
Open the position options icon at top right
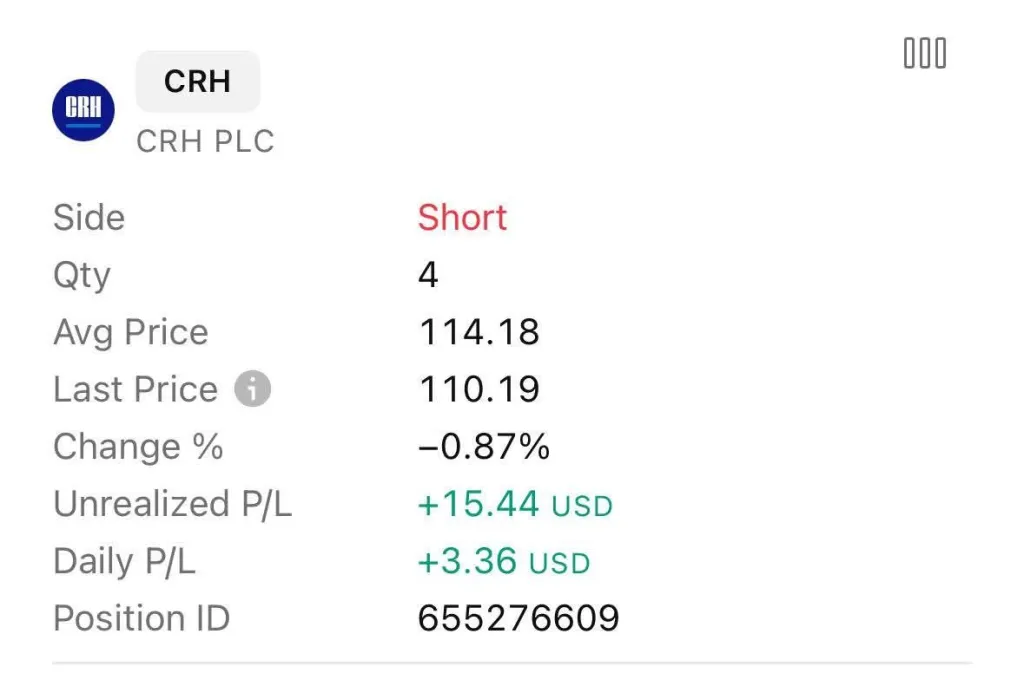(924, 54)
